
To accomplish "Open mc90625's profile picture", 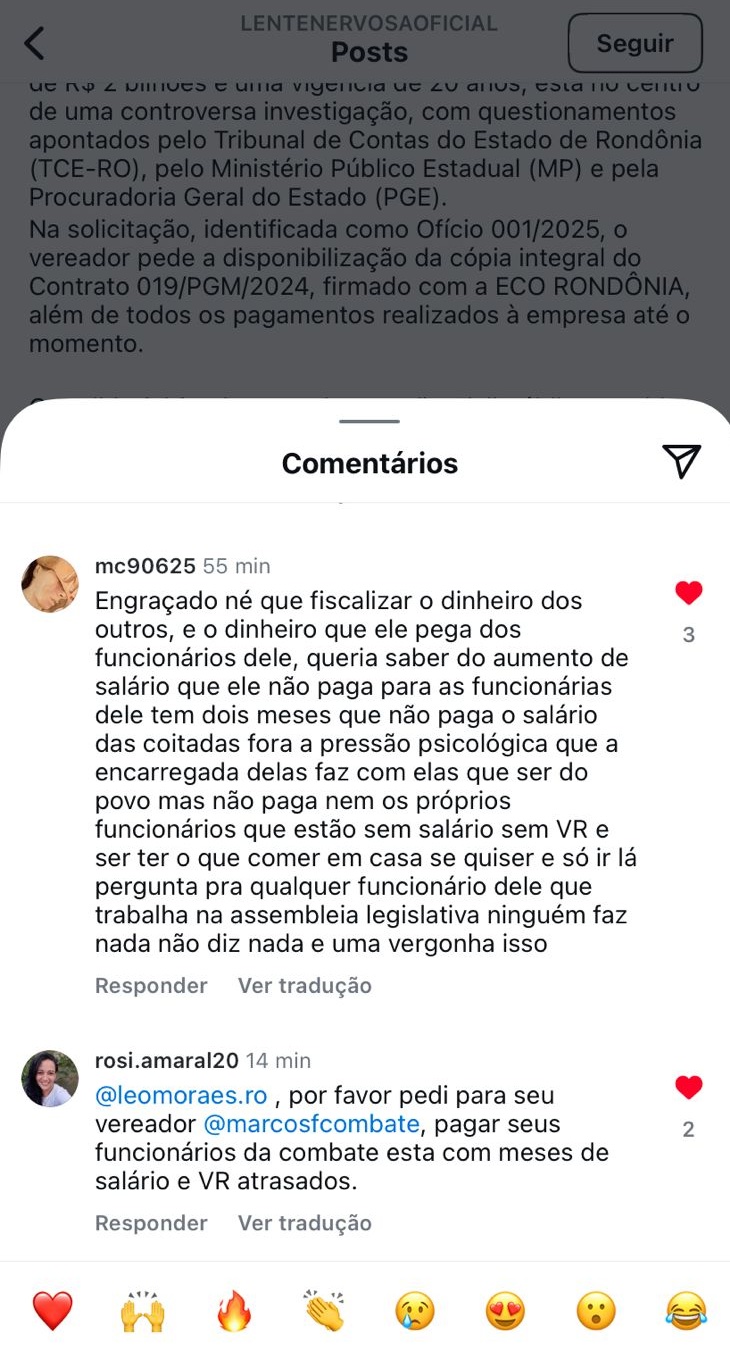I will 50,584.
